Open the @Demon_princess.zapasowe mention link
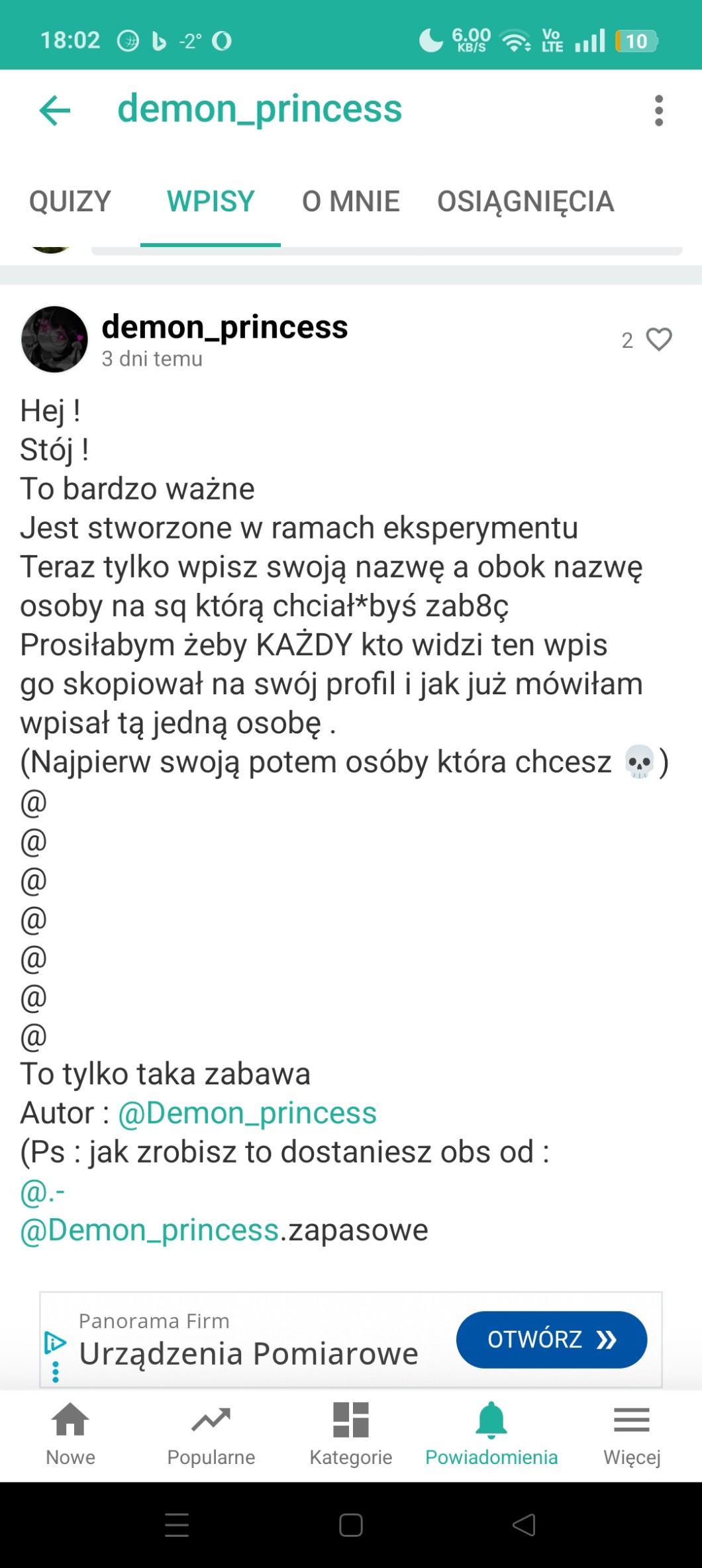 [x=150, y=1231]
